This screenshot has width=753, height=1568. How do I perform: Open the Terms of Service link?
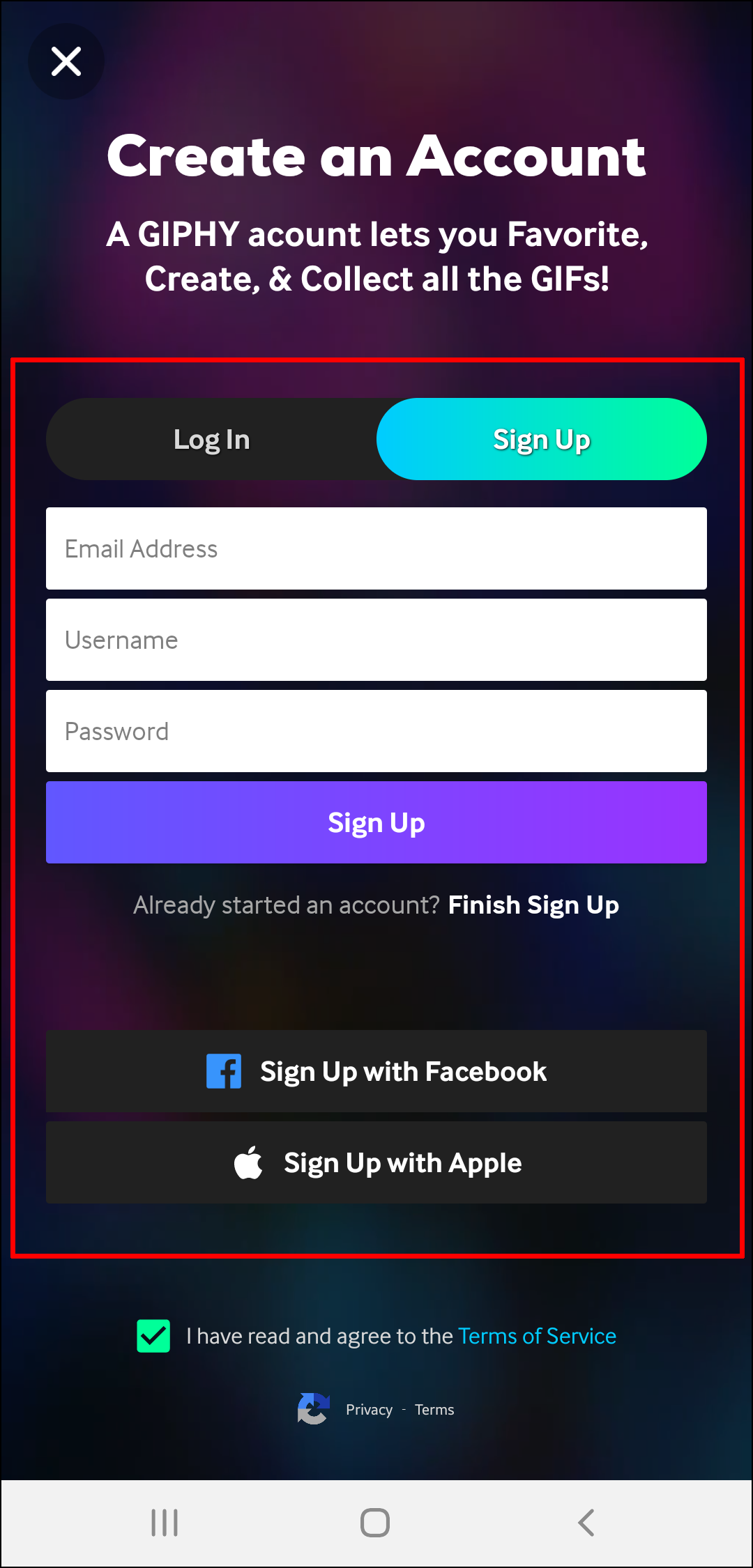[x=537, y=1336]
